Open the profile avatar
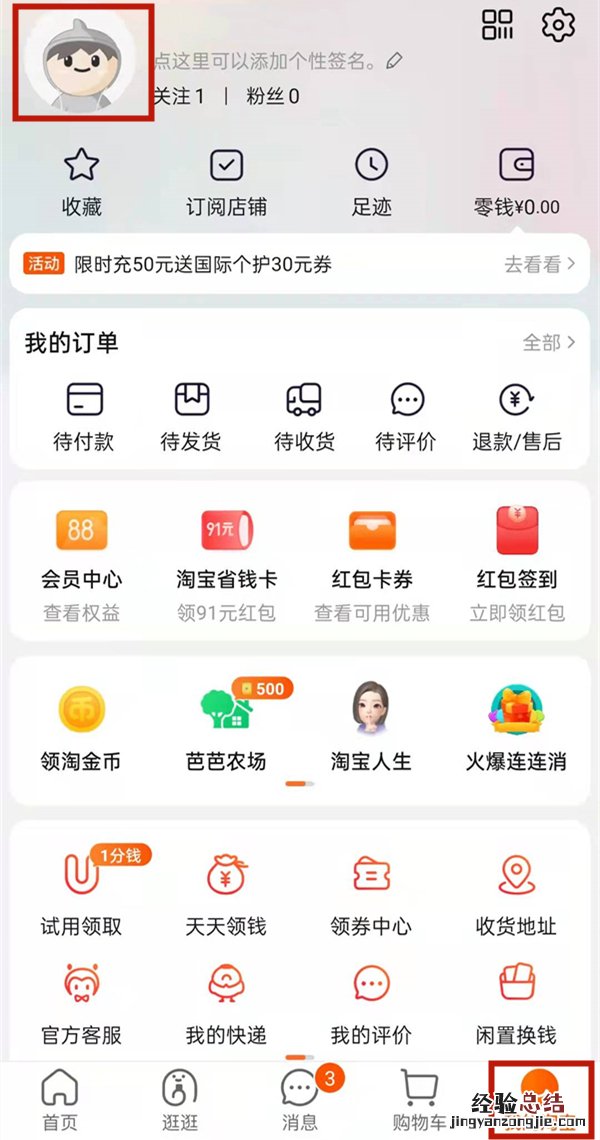The height and width of the screenshot is (1140, 600). point(83,62)
